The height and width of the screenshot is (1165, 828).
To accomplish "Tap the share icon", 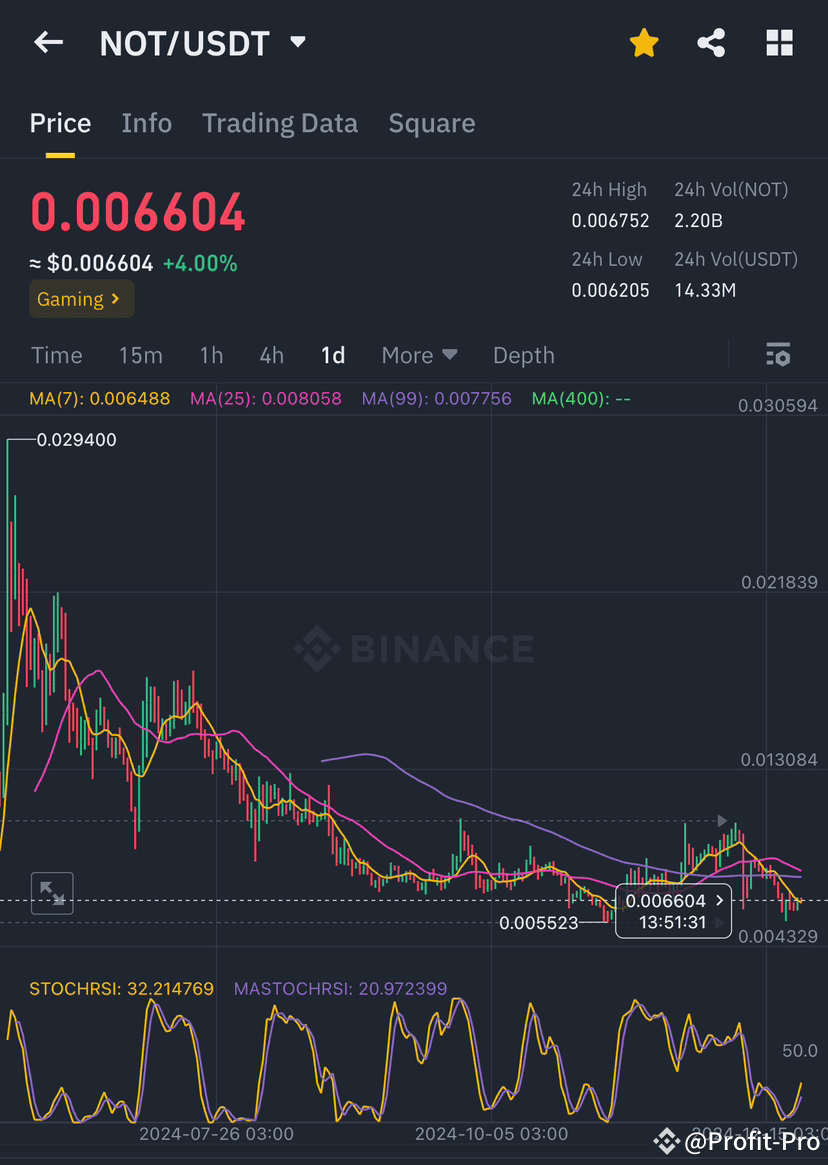I will point(711,42).
